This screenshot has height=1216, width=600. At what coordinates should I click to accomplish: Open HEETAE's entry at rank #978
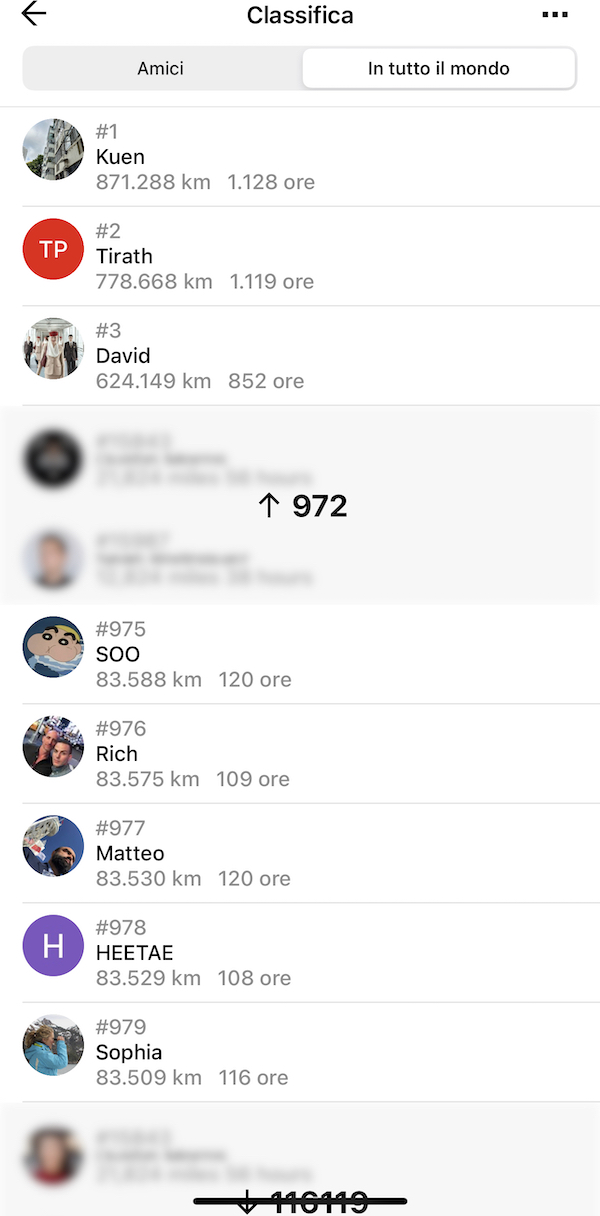click(x=300, y=953)
